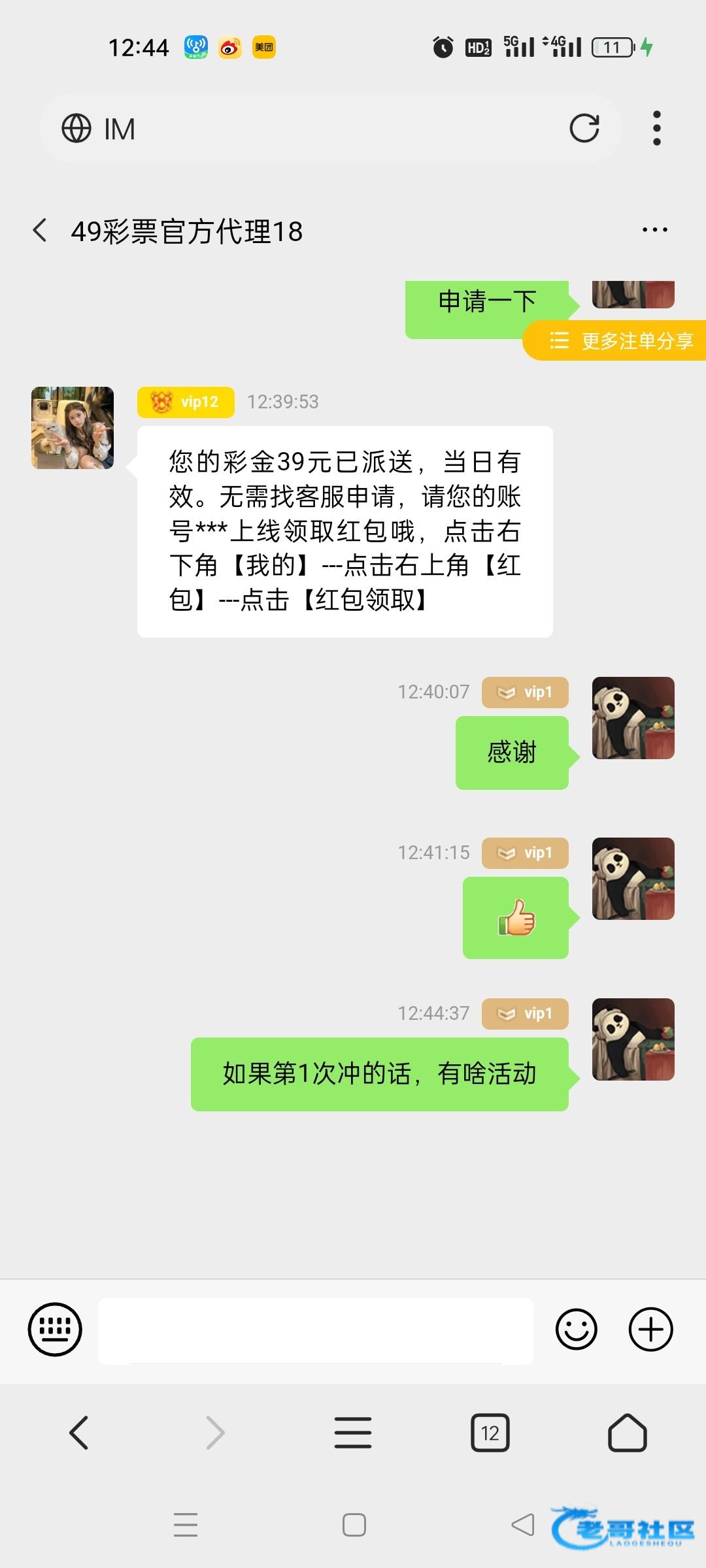The height and width of the screenshot is (1568, 706).
Task: Open the browser's three-dot overflow menu
Action: [656, 128]
